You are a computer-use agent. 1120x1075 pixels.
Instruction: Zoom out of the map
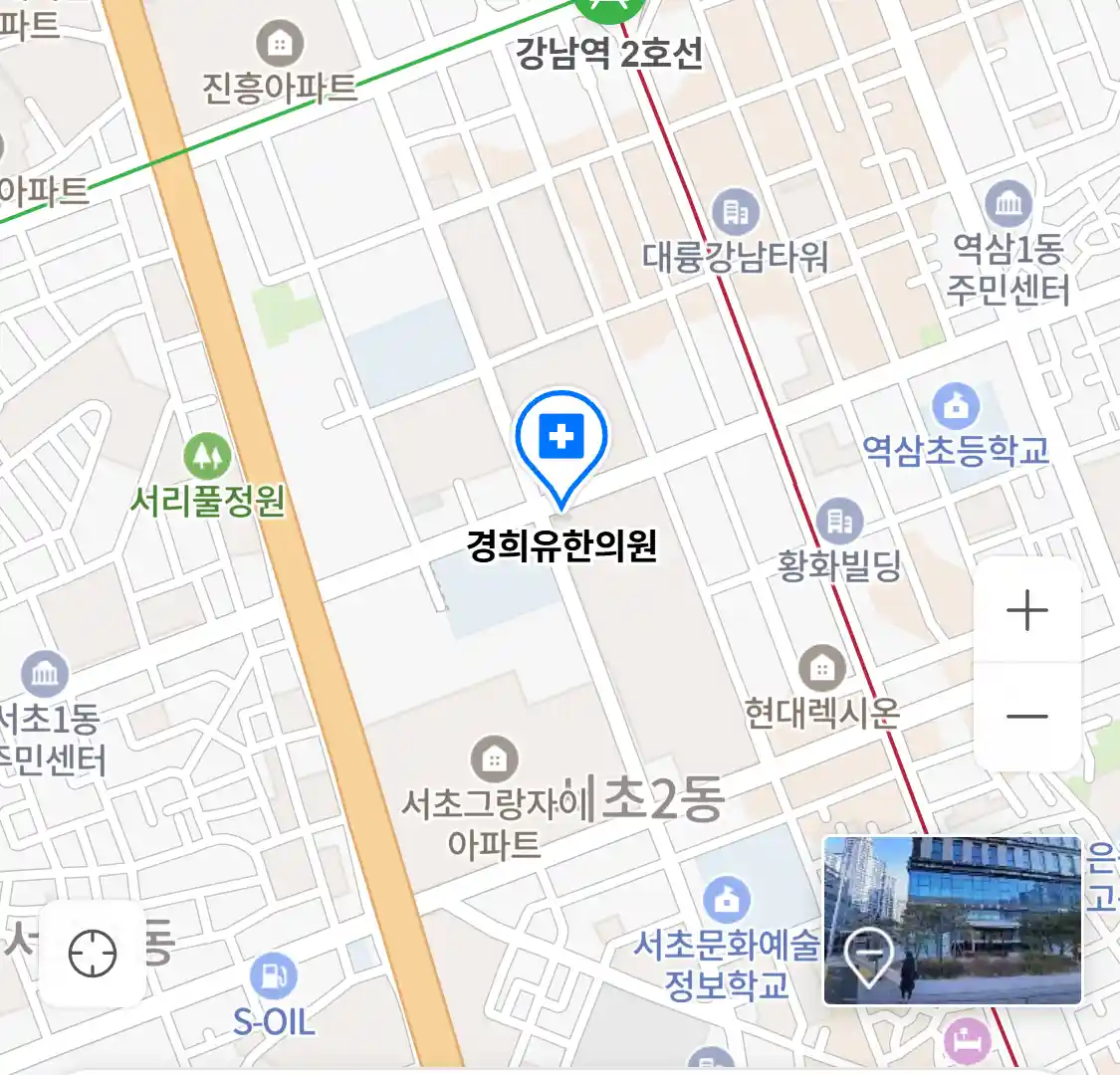(1026, 716)
